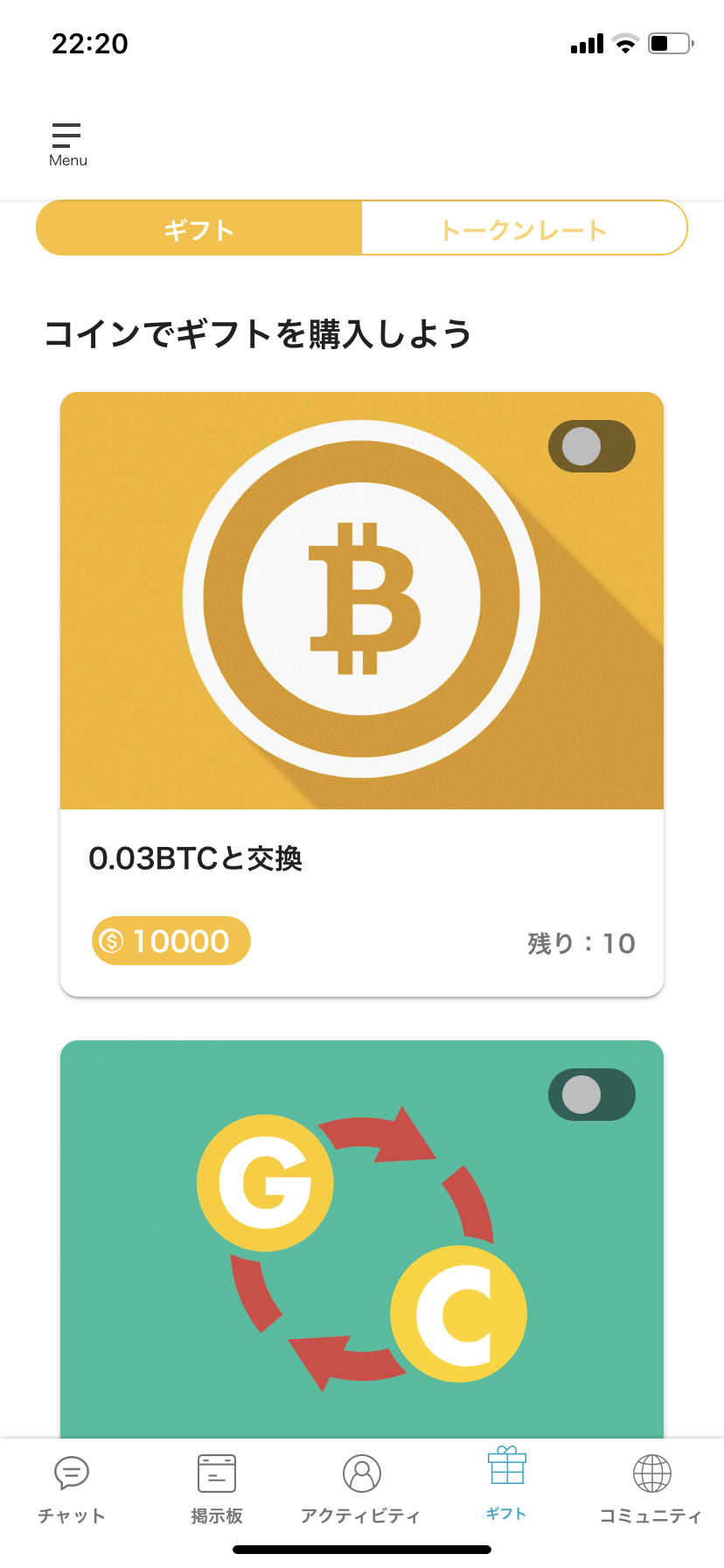Open the コミュニティ tab
This screenshot has width=724, height=1568.
click(651, 1487)
